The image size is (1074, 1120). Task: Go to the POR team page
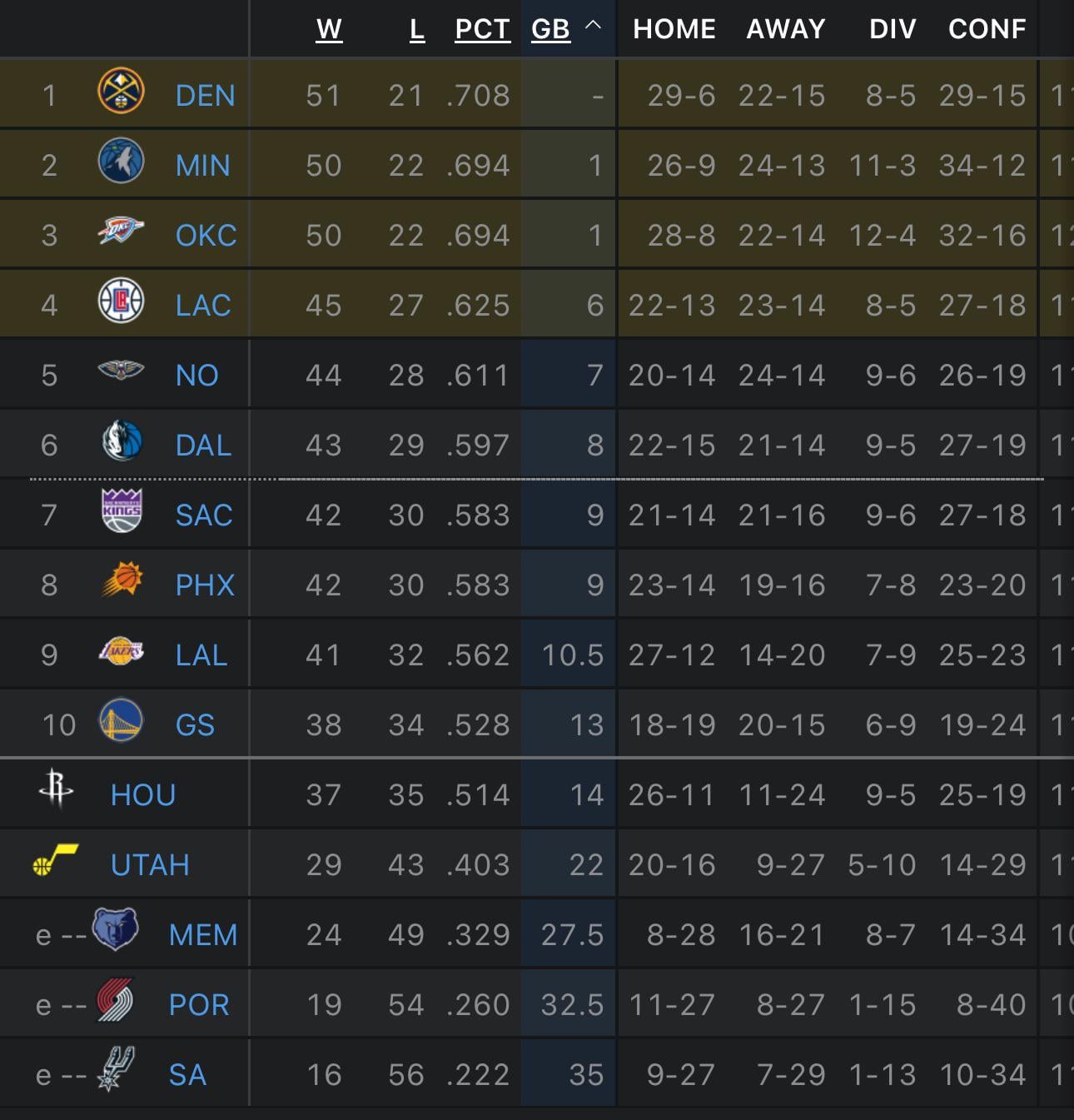click(x=198, y=1005)
